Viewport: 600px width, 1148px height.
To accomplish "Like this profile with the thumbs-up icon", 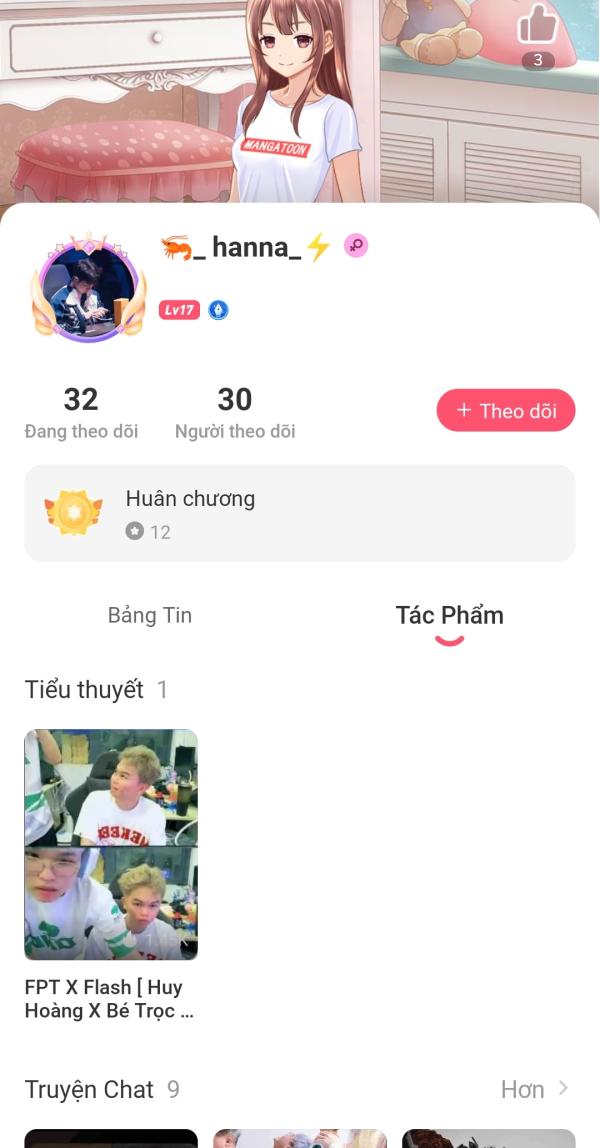I will pyautogui.click(x=537, y=26).
